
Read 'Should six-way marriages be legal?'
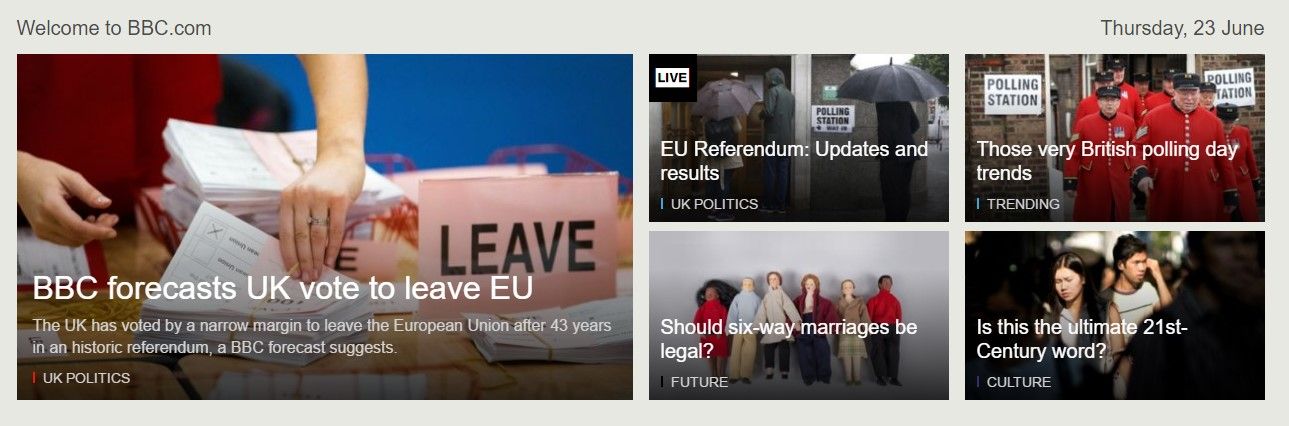coord(788,339)
